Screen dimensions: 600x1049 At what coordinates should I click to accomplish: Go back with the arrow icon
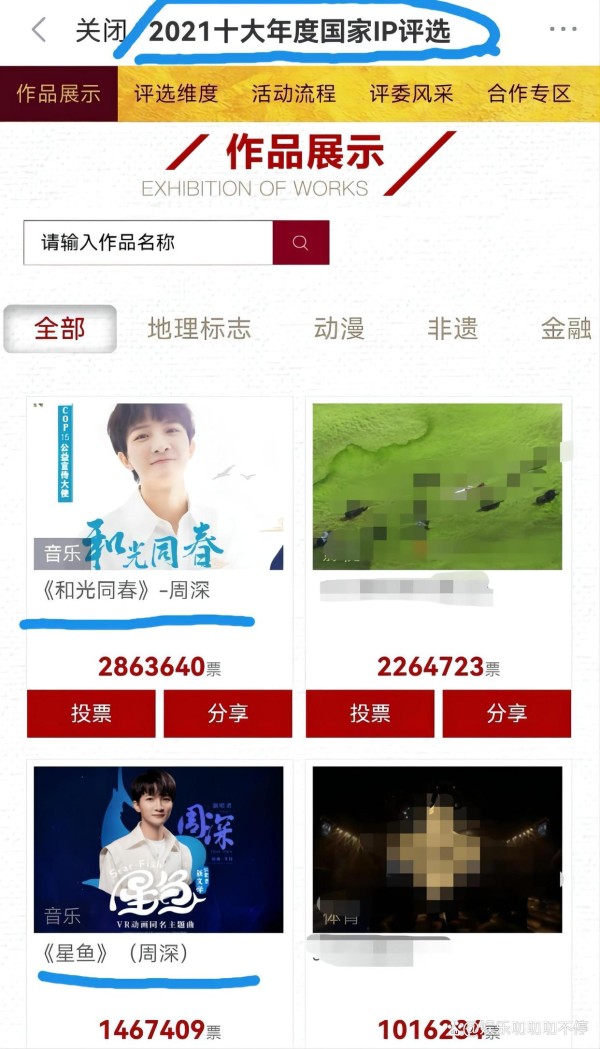(39, 30)
